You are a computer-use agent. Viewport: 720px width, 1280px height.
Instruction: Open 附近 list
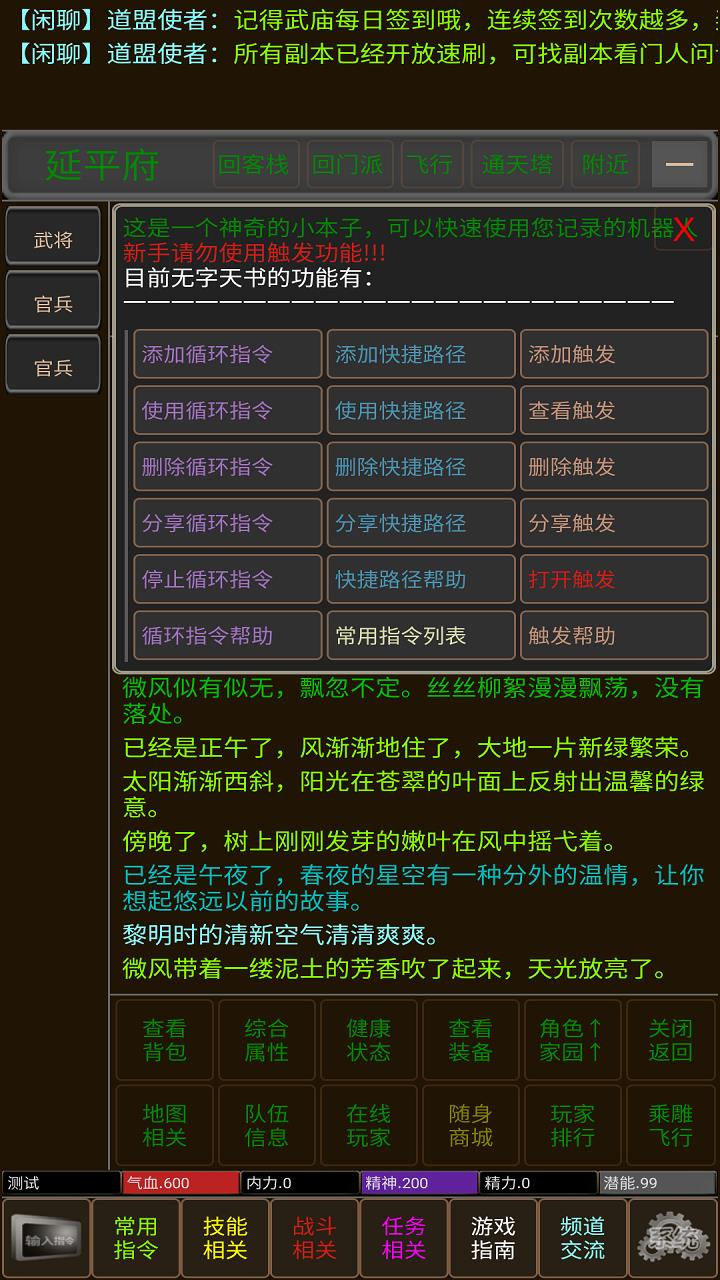606,165
